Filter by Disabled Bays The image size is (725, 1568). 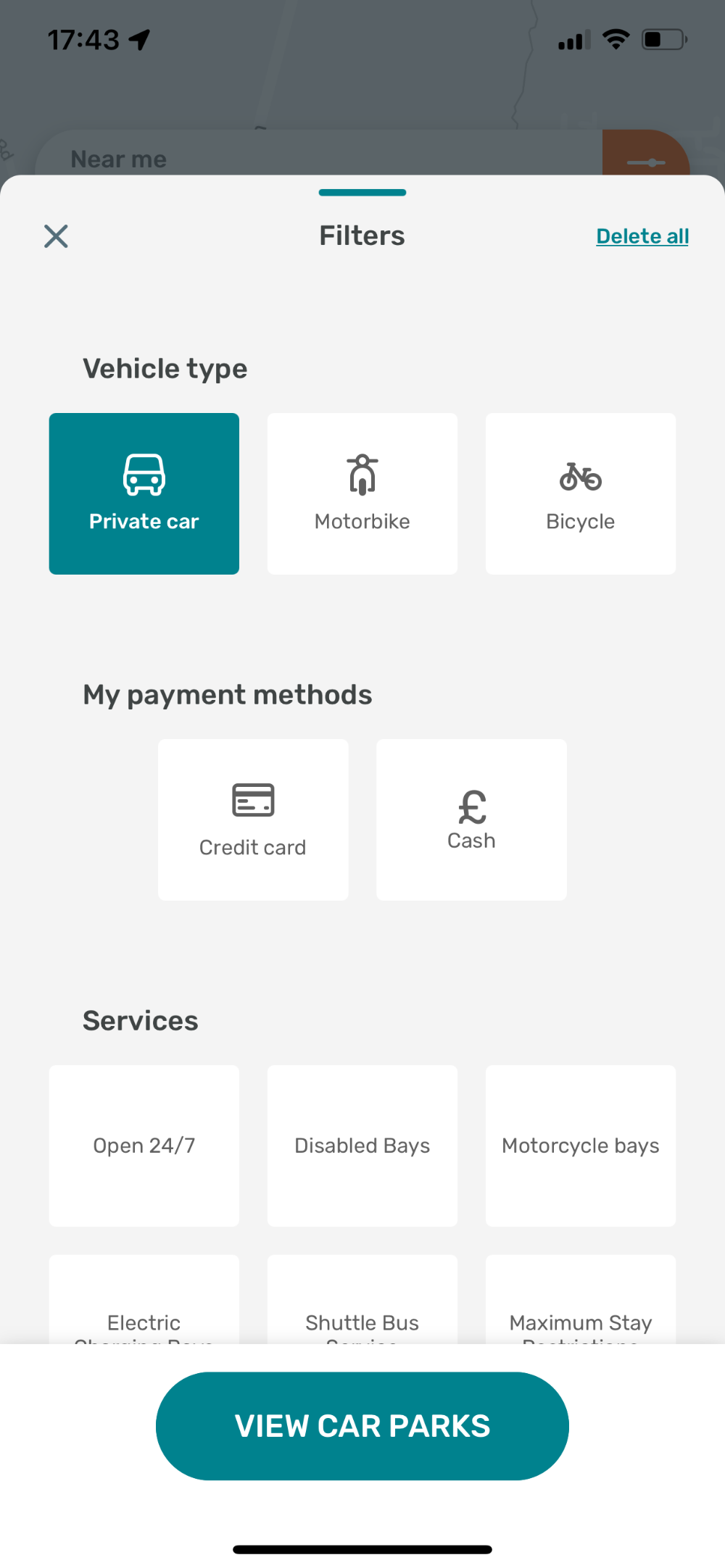(362, 1145)
